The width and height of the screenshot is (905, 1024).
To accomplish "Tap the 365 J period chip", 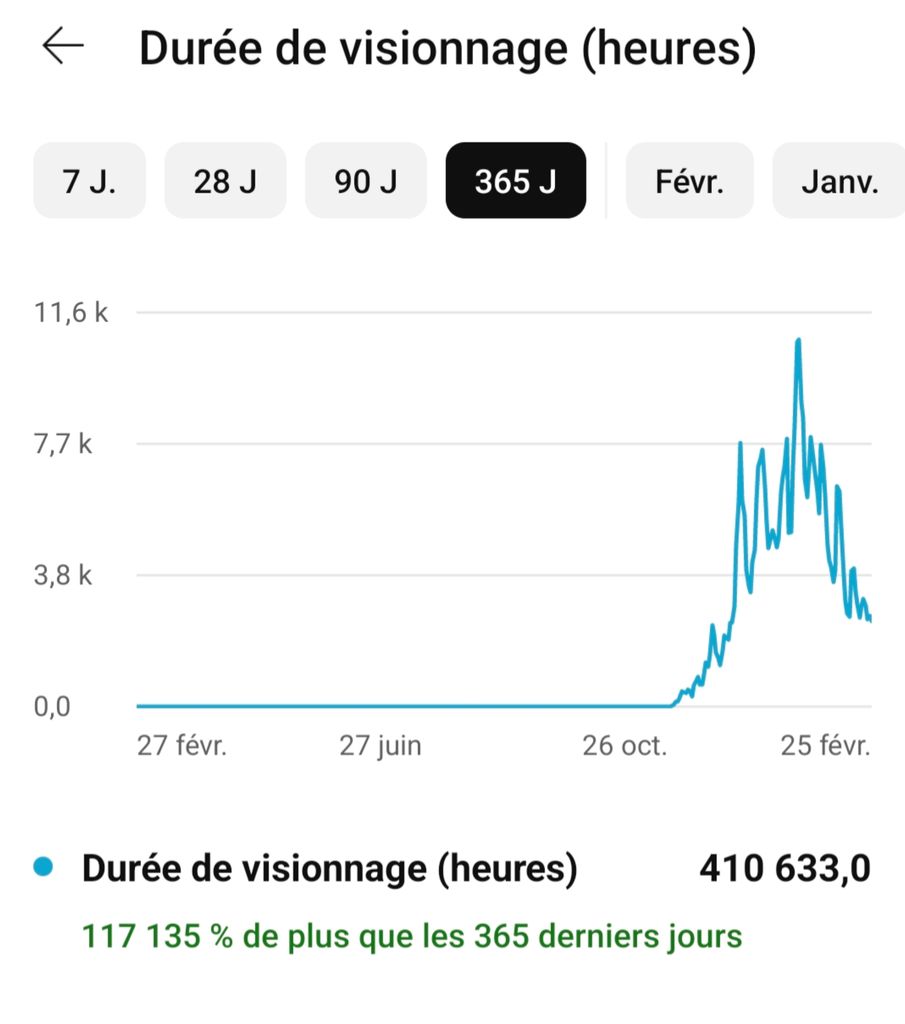I will [x=516, y=181].
